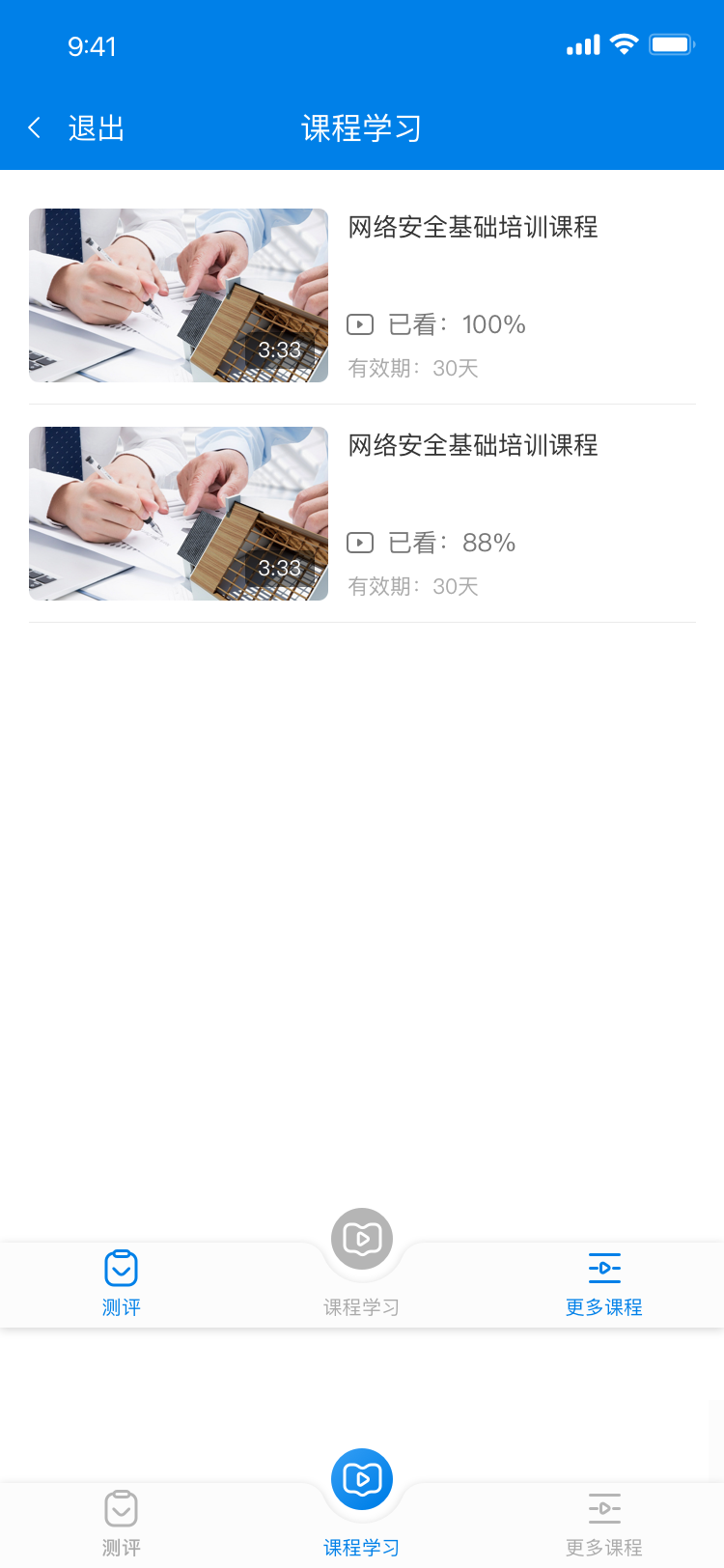This screenshot has width=724, height=1568.
Task: Open the course with 88% watched
Action: (362, 513)
